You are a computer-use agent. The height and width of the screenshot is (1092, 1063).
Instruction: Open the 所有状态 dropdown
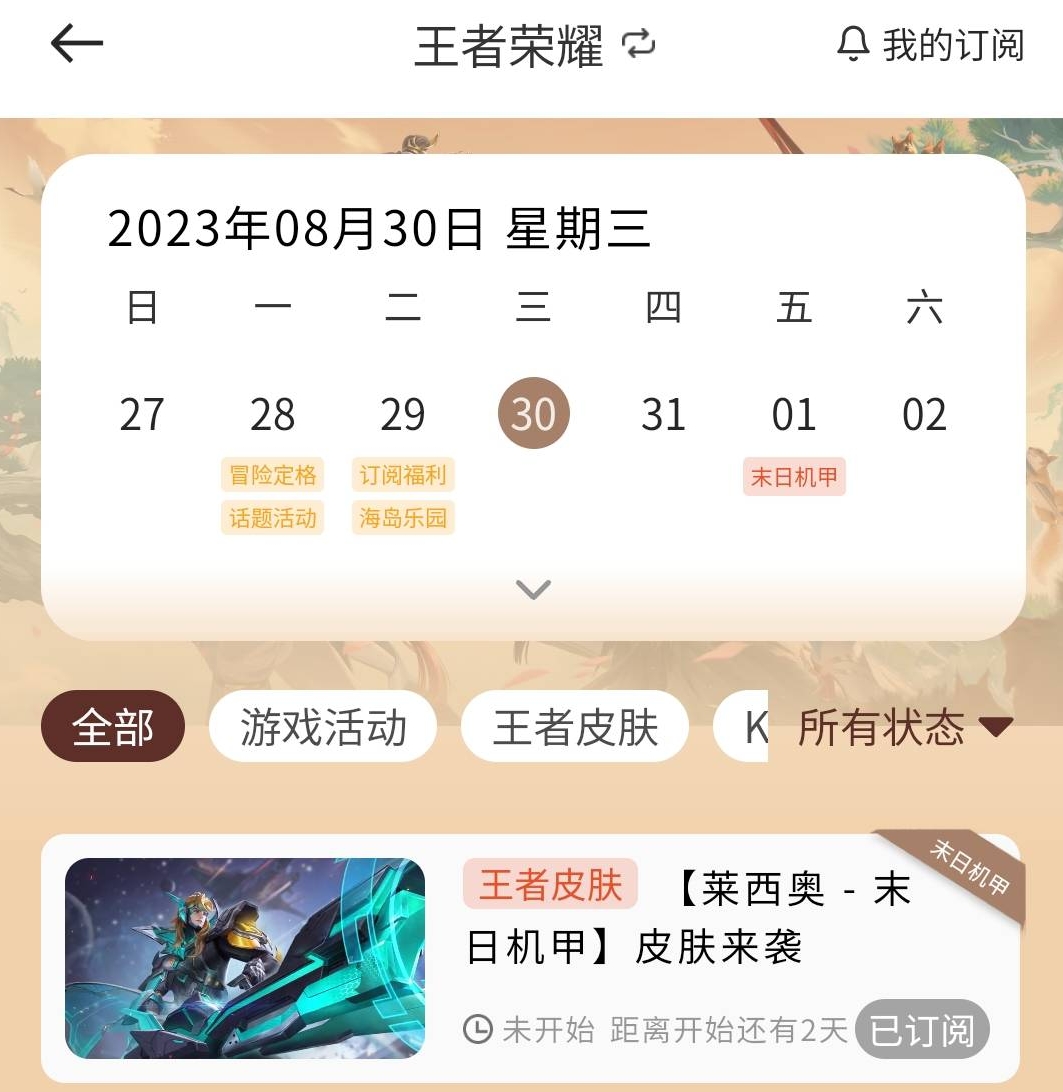905,727
